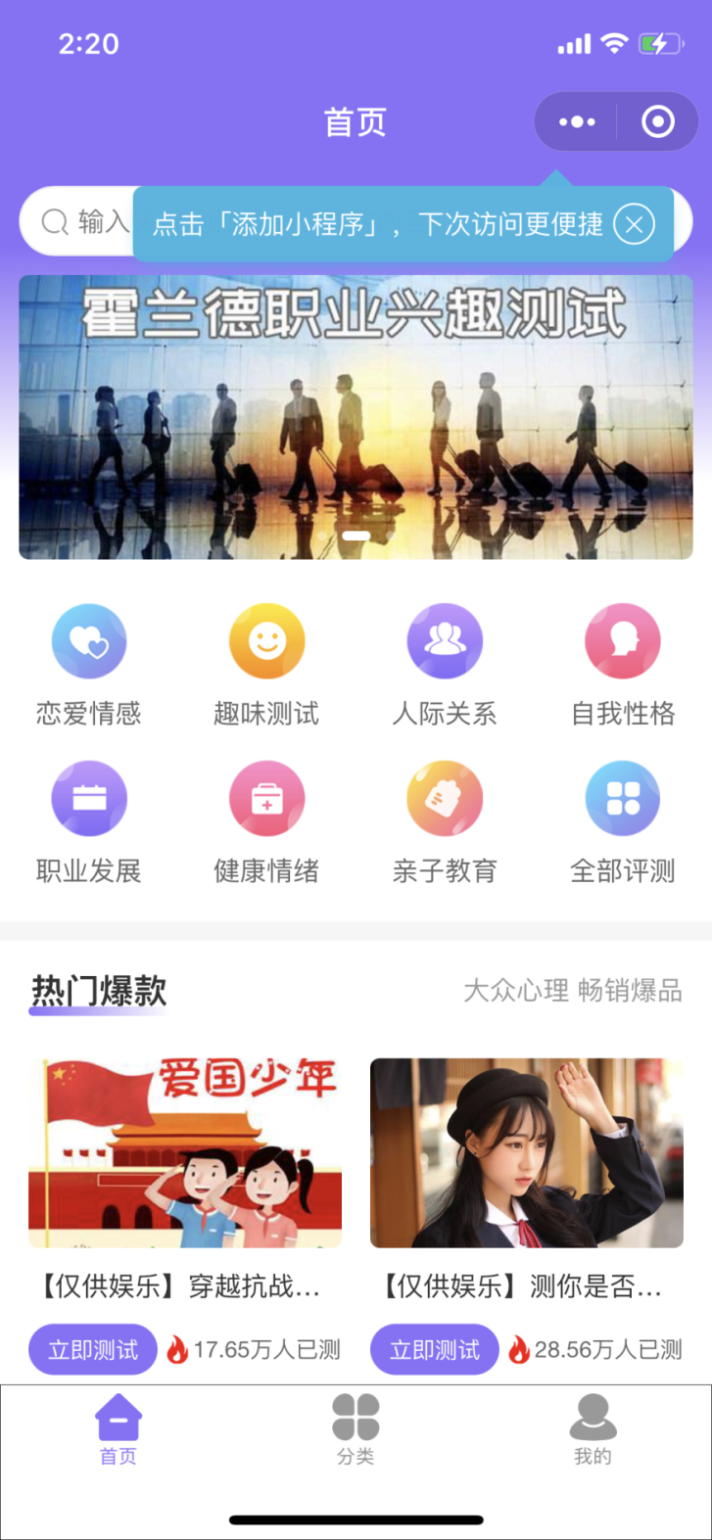Go to the 首页 tab
Viewport: 712px width, 1540px height.
(118, 1430)
